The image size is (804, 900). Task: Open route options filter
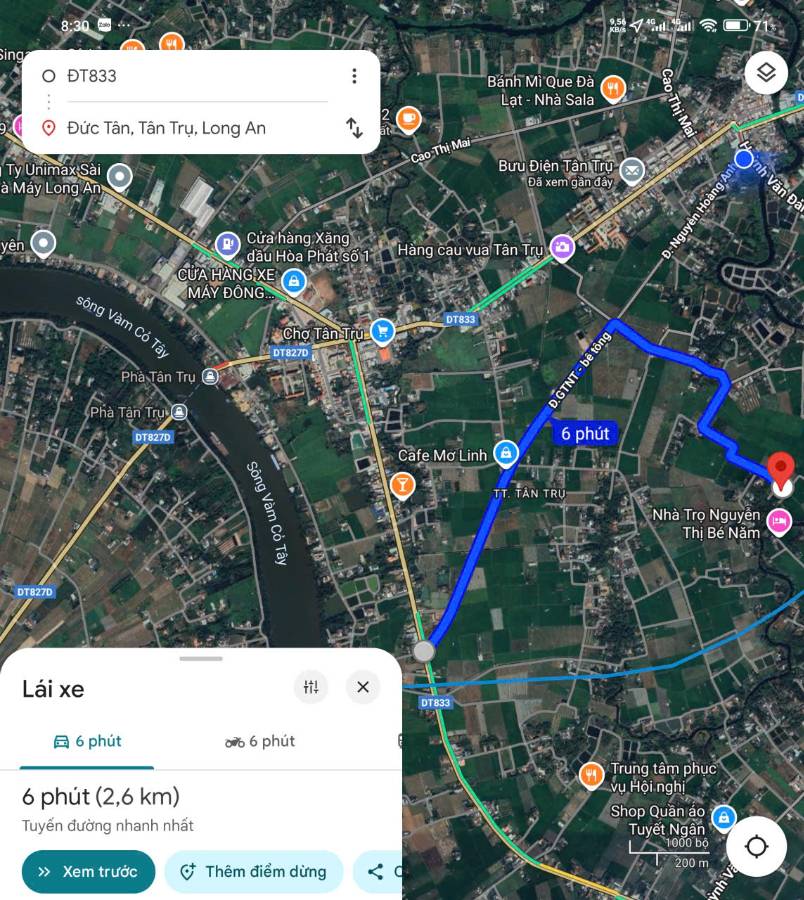pyautogui.click(x=311, y=687)
